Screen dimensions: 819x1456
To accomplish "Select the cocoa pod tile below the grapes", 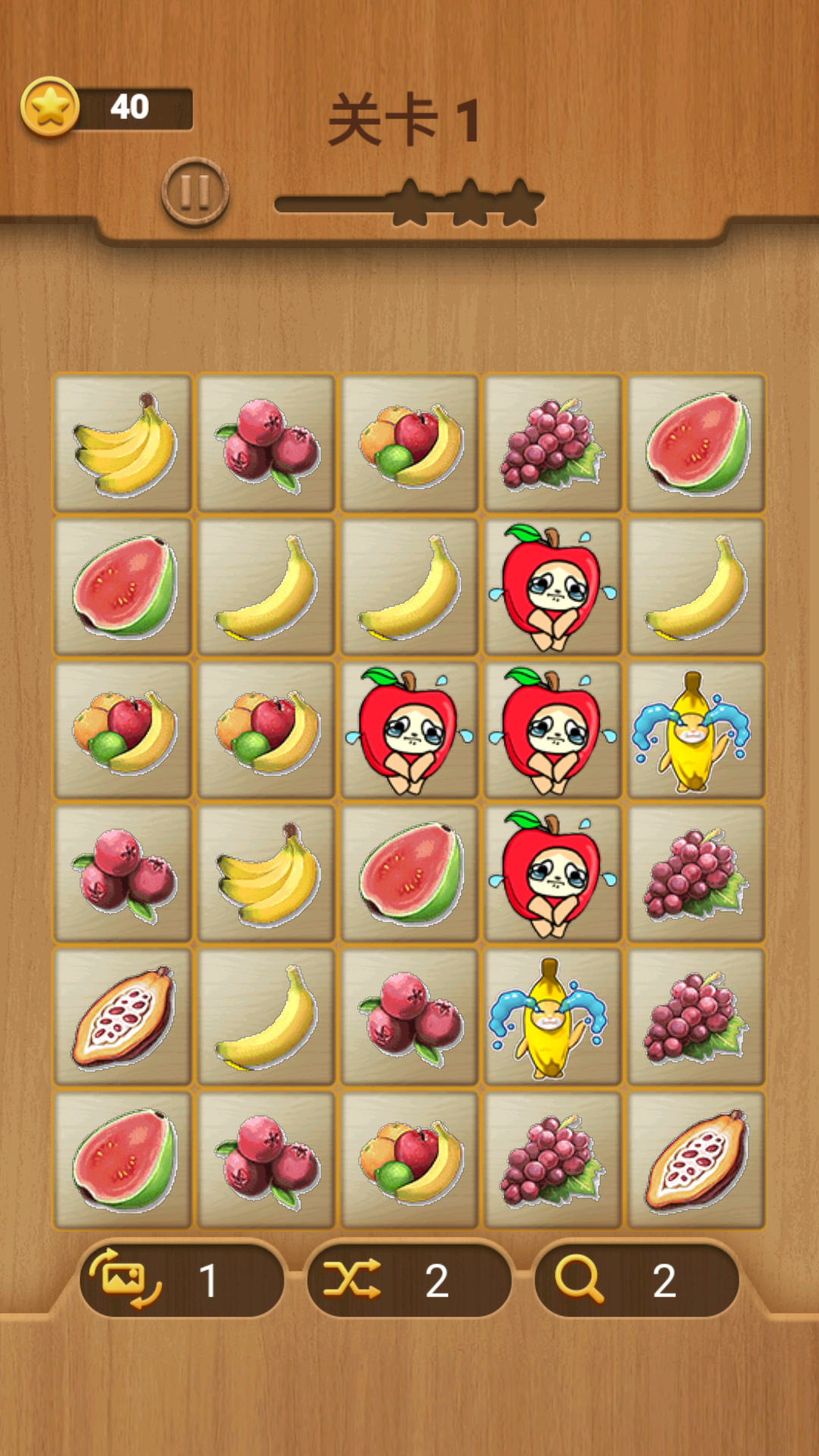I will pyautogui.click(x=696, y=1159).
